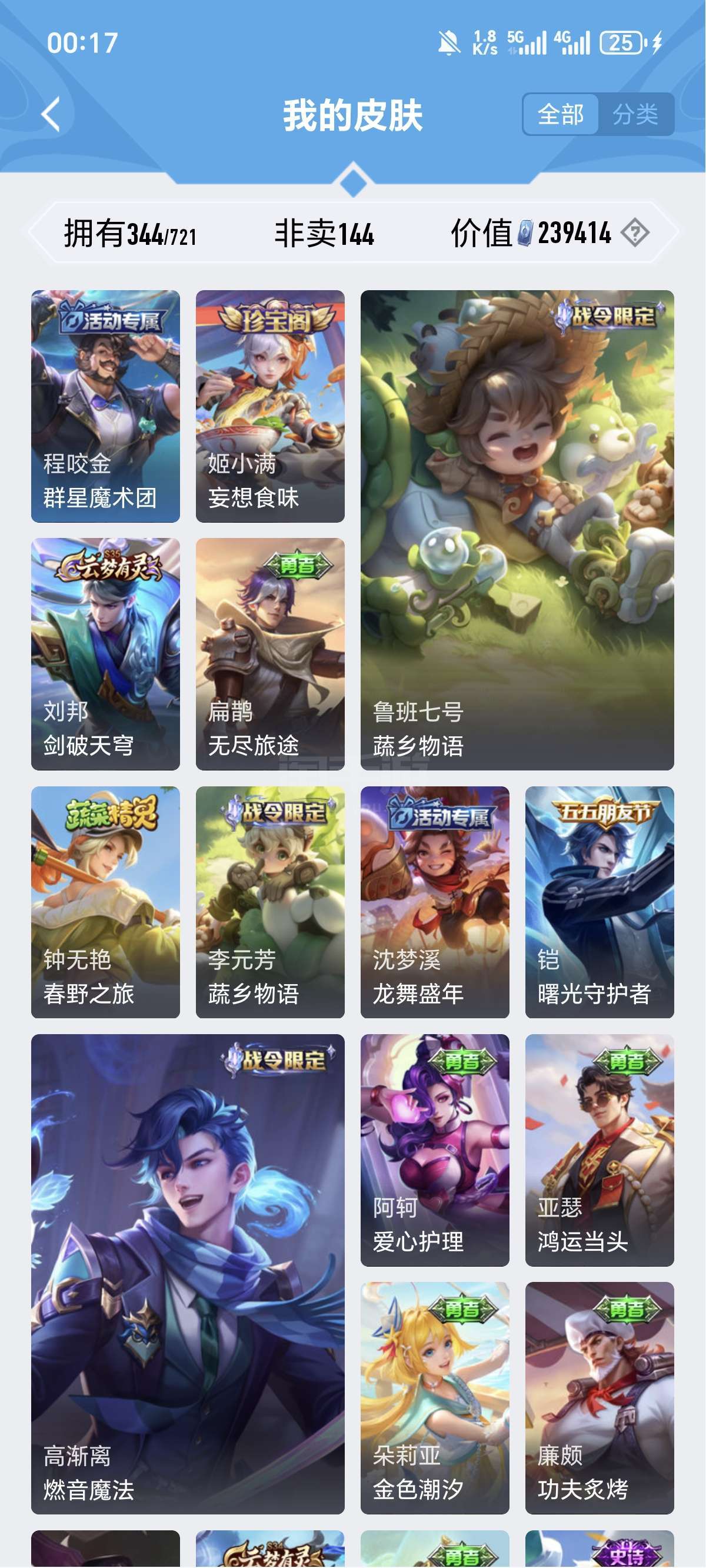View 沈梦溪 龙舞盛年 skin
Image resolution: width=706 pixels, height=1568 pixels.
coord(435,902)
